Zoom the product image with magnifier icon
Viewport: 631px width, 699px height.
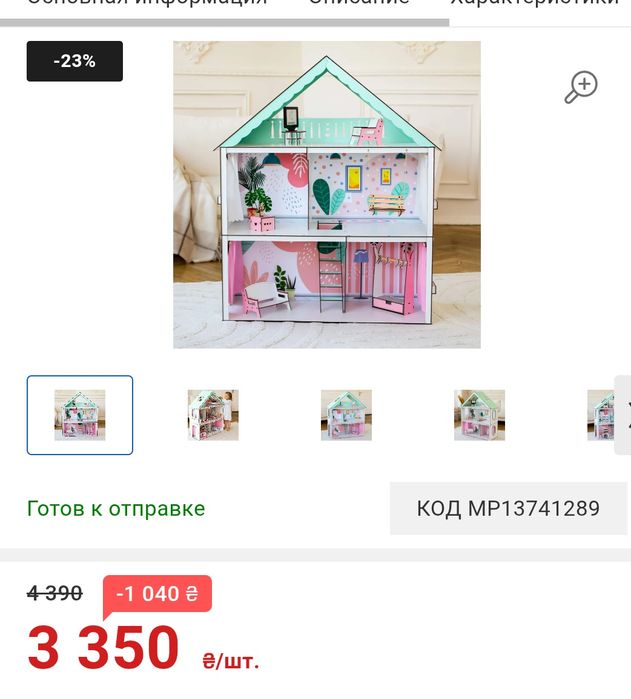580,88
